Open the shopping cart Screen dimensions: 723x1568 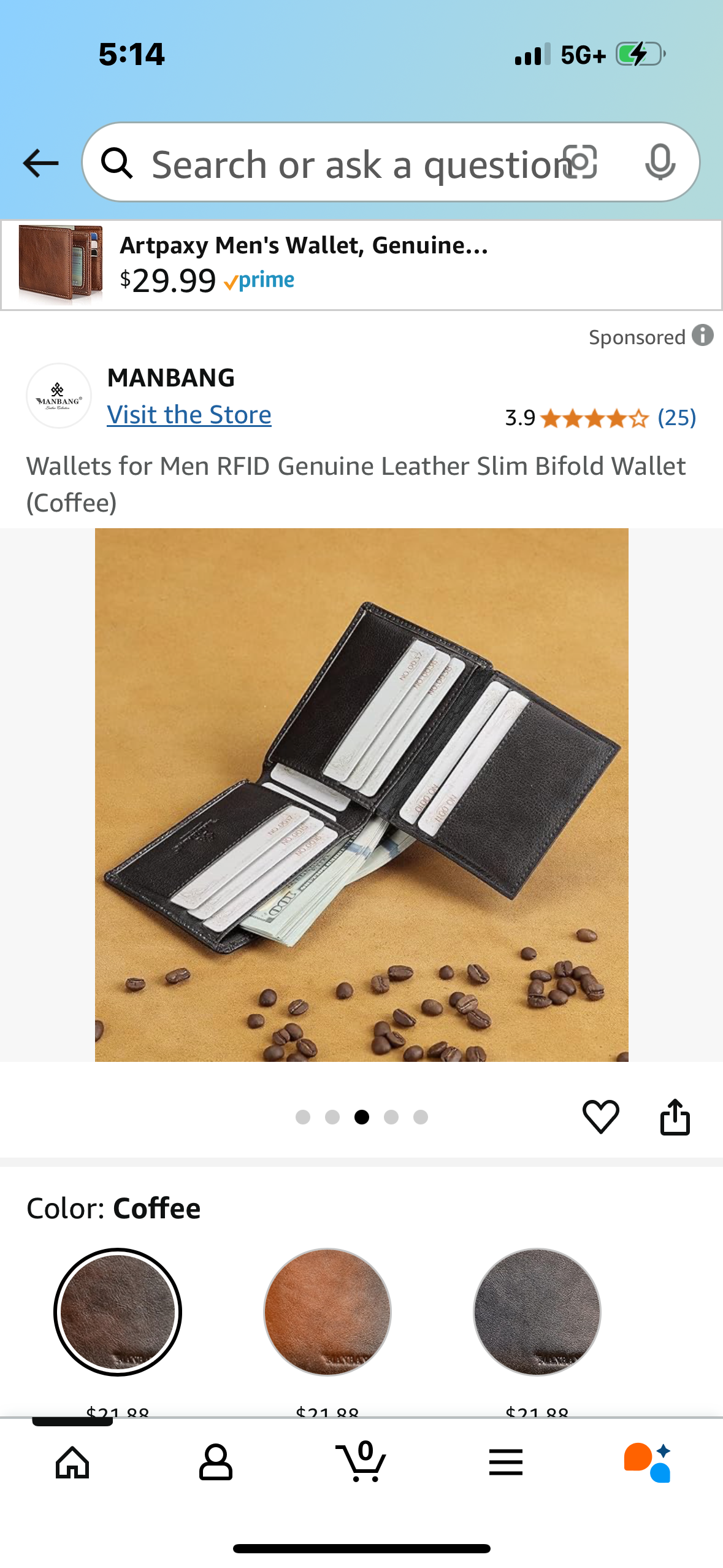pos(361,1462)
